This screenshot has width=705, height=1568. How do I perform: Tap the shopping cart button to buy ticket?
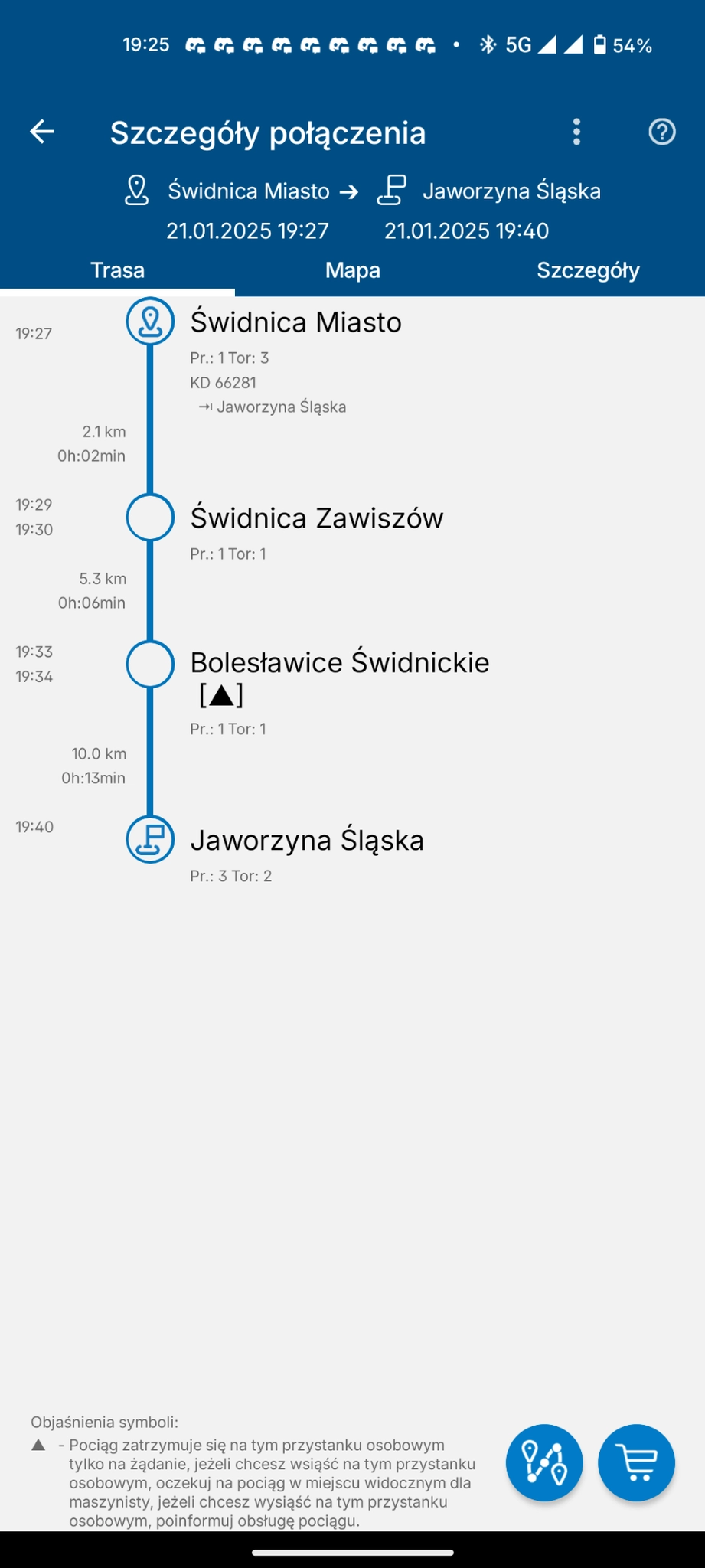(636, 1462)
